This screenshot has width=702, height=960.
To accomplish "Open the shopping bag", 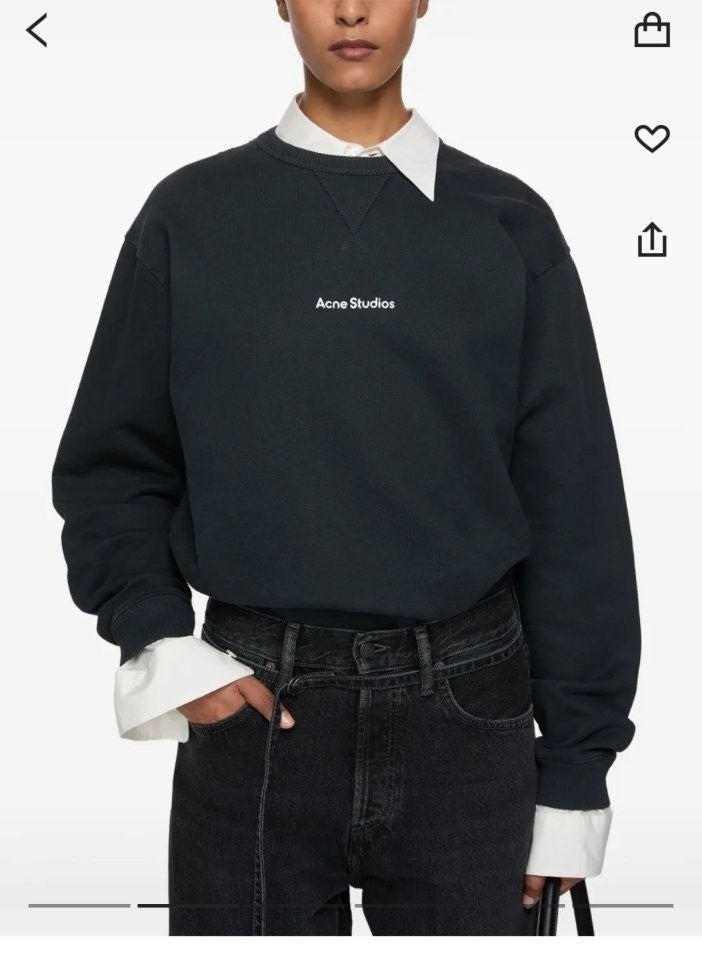I will 652,30.
